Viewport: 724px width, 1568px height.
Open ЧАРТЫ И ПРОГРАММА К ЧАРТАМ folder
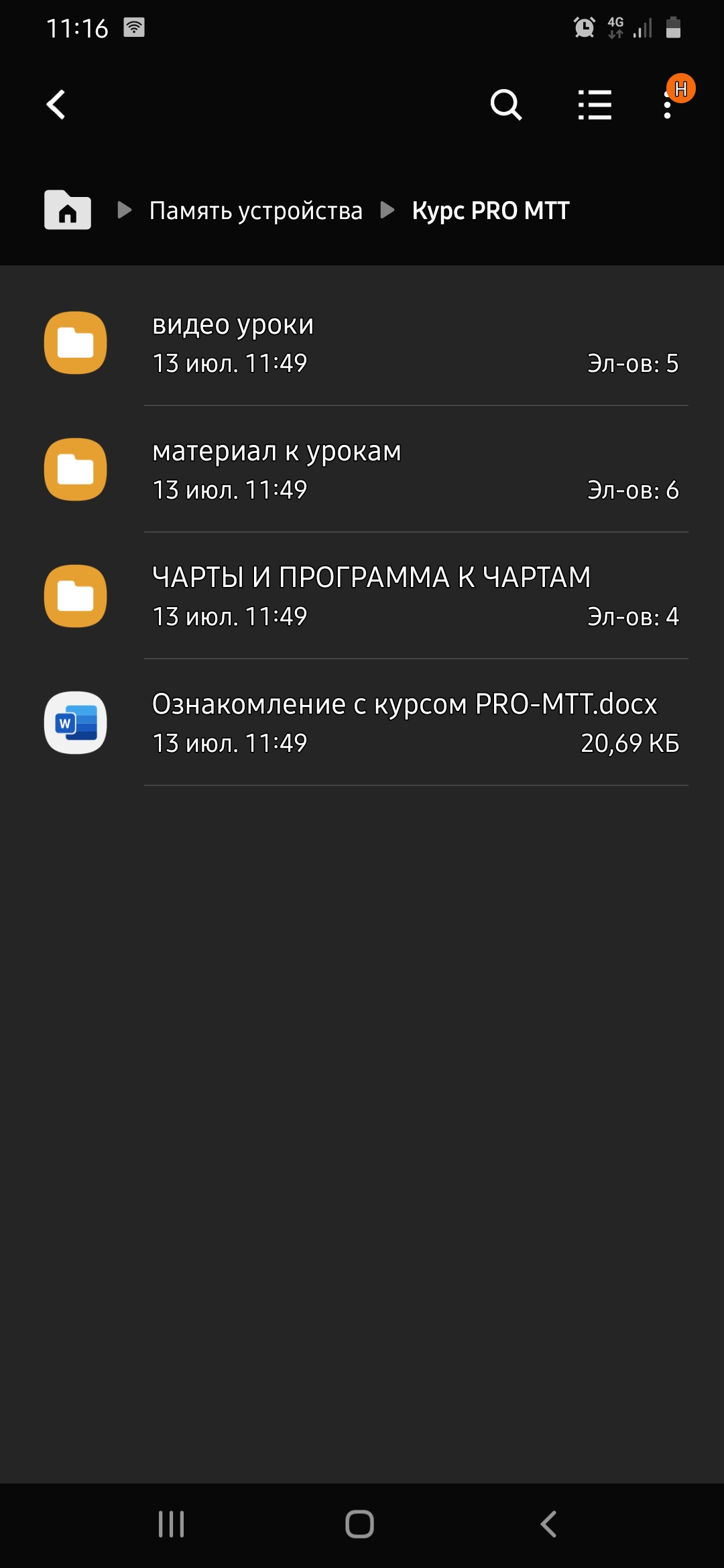[x=362, y=596]
